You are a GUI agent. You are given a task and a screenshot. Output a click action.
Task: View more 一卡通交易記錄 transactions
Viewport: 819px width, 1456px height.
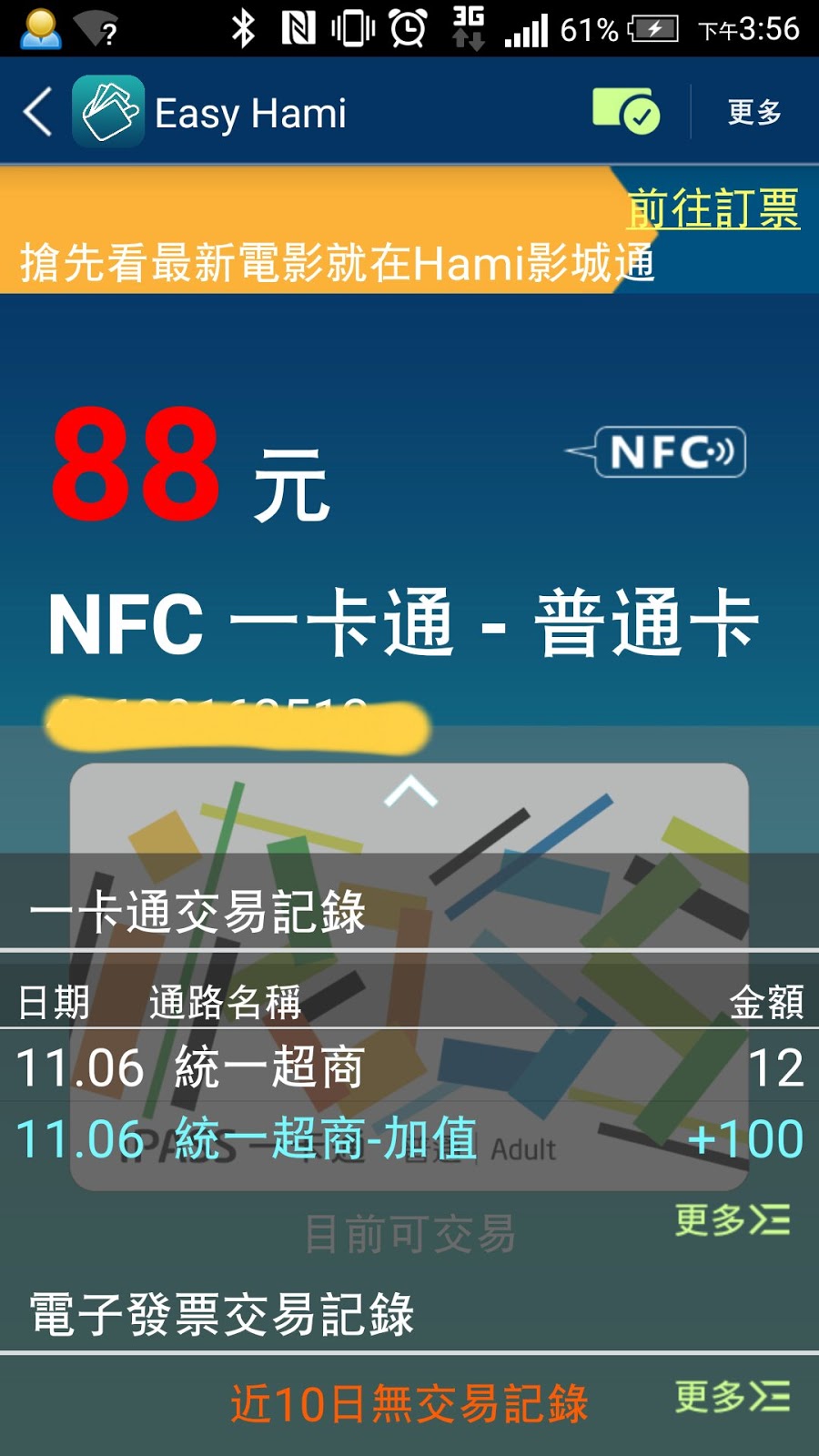[732, 1219]
